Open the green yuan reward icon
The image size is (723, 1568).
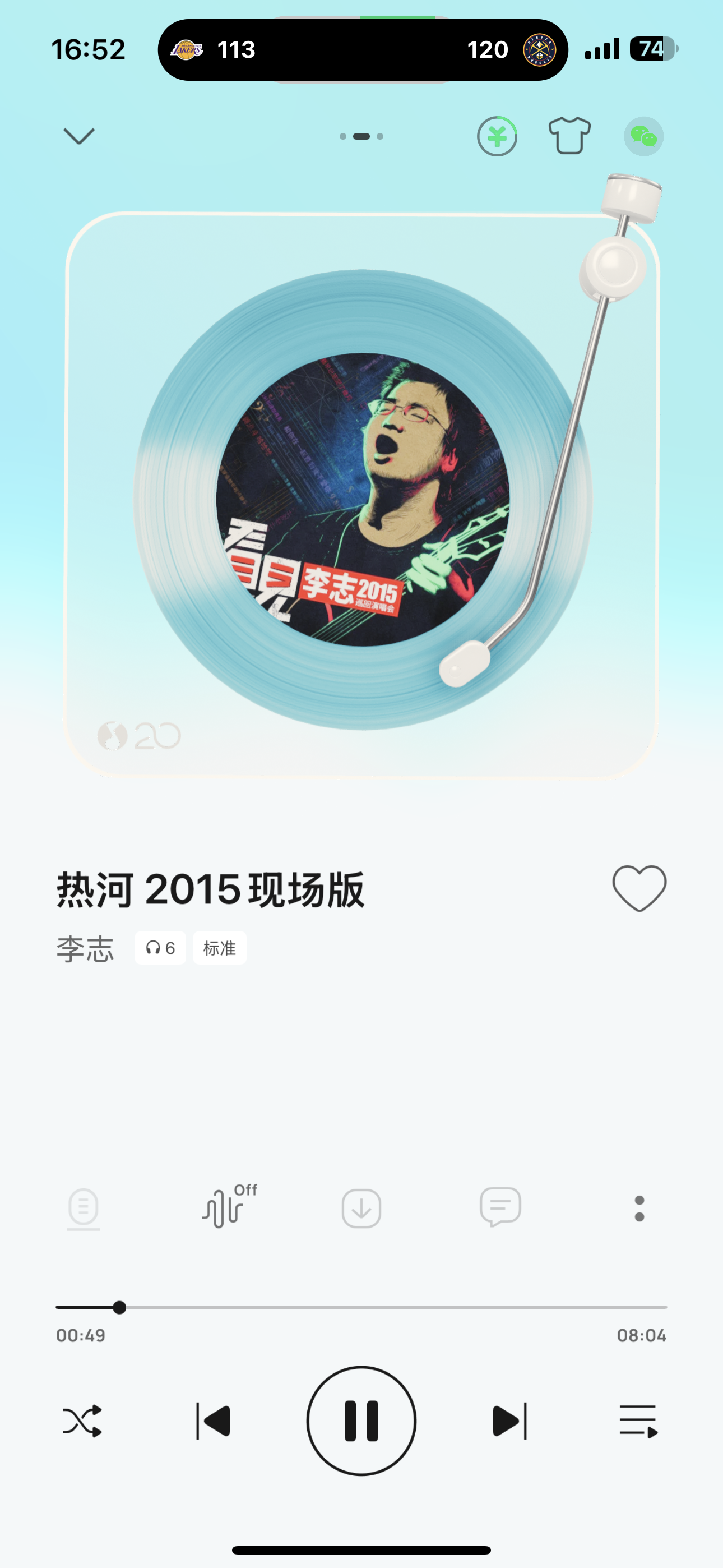click(x=497, y=136)
